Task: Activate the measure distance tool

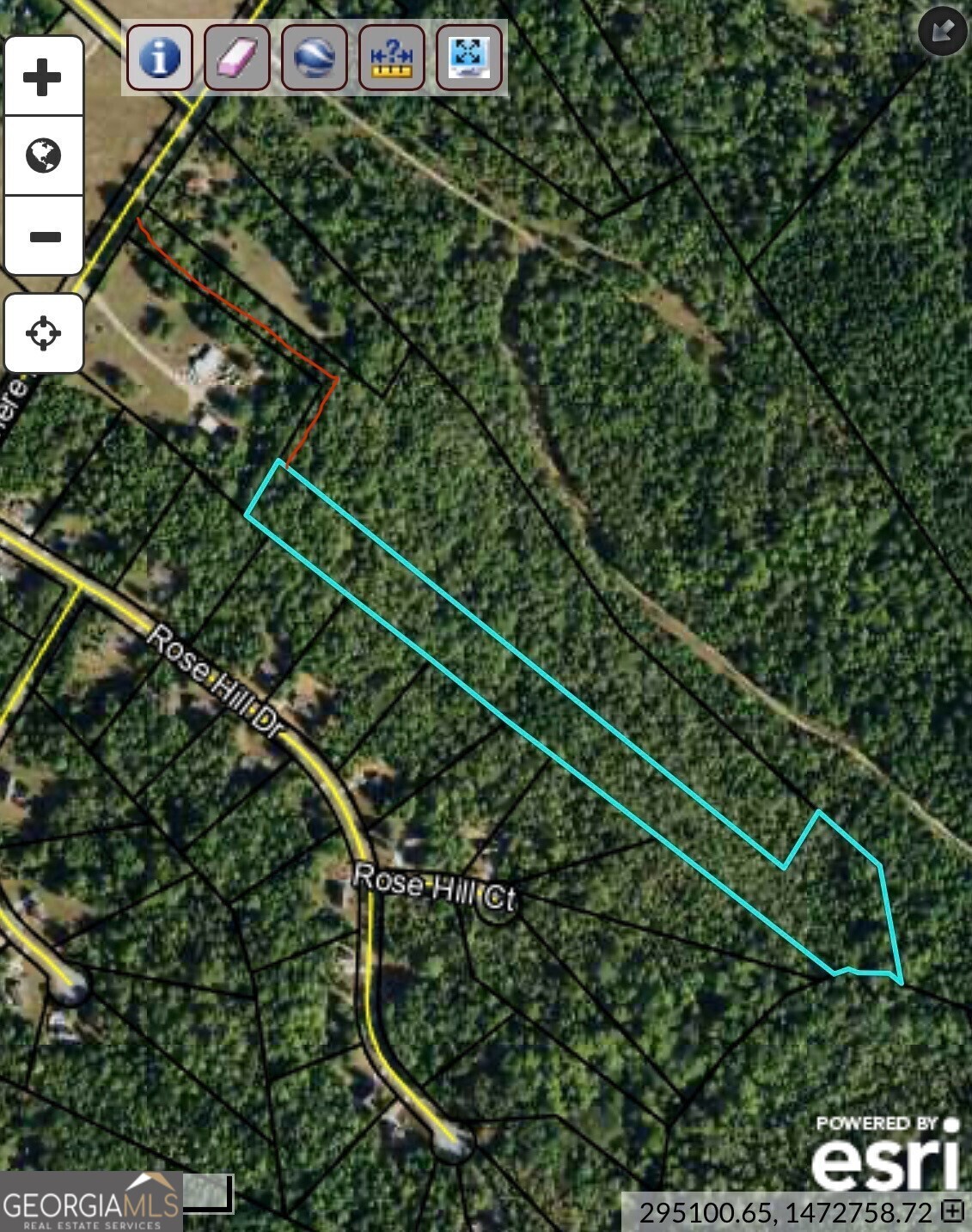Action: coord(392,58)
